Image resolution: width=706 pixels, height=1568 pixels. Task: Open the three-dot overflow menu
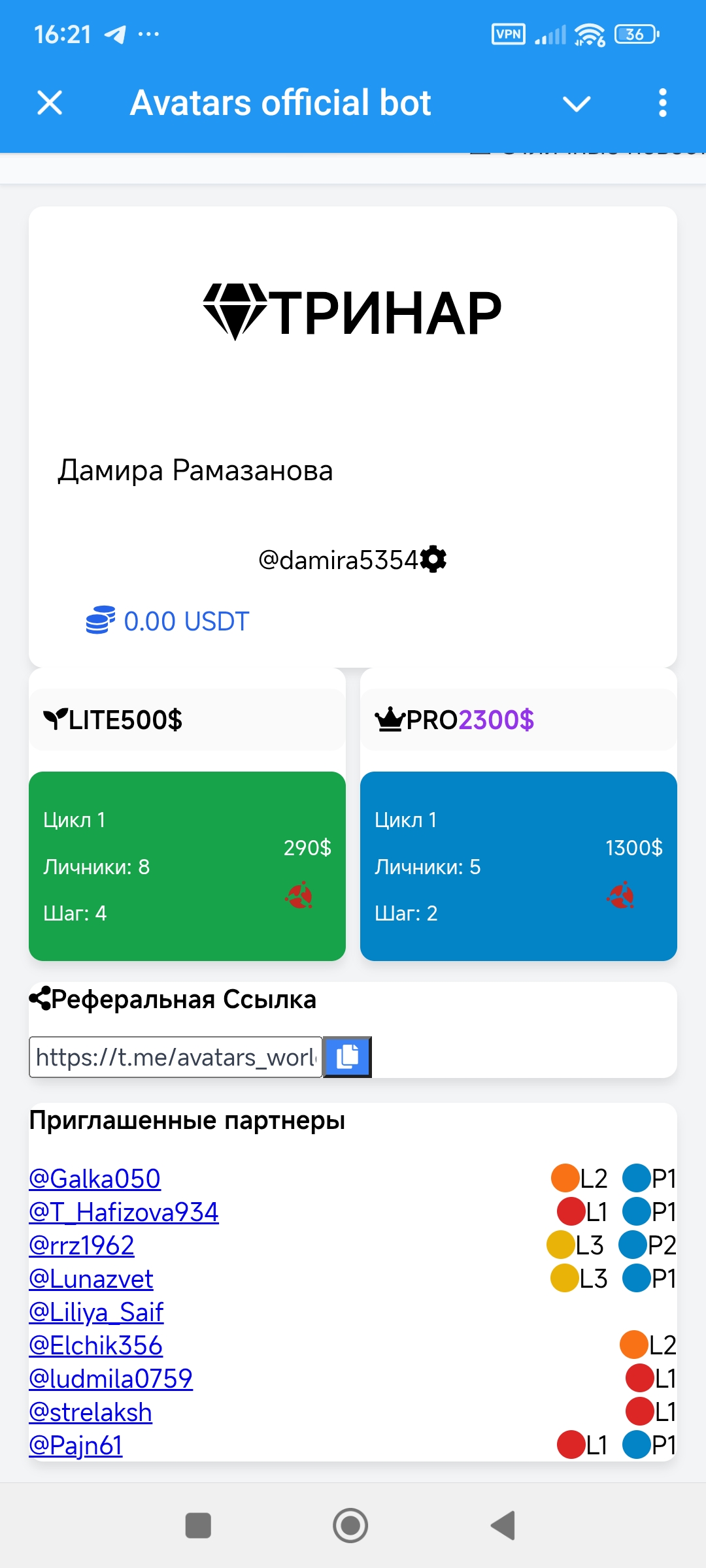coord(662,103)
